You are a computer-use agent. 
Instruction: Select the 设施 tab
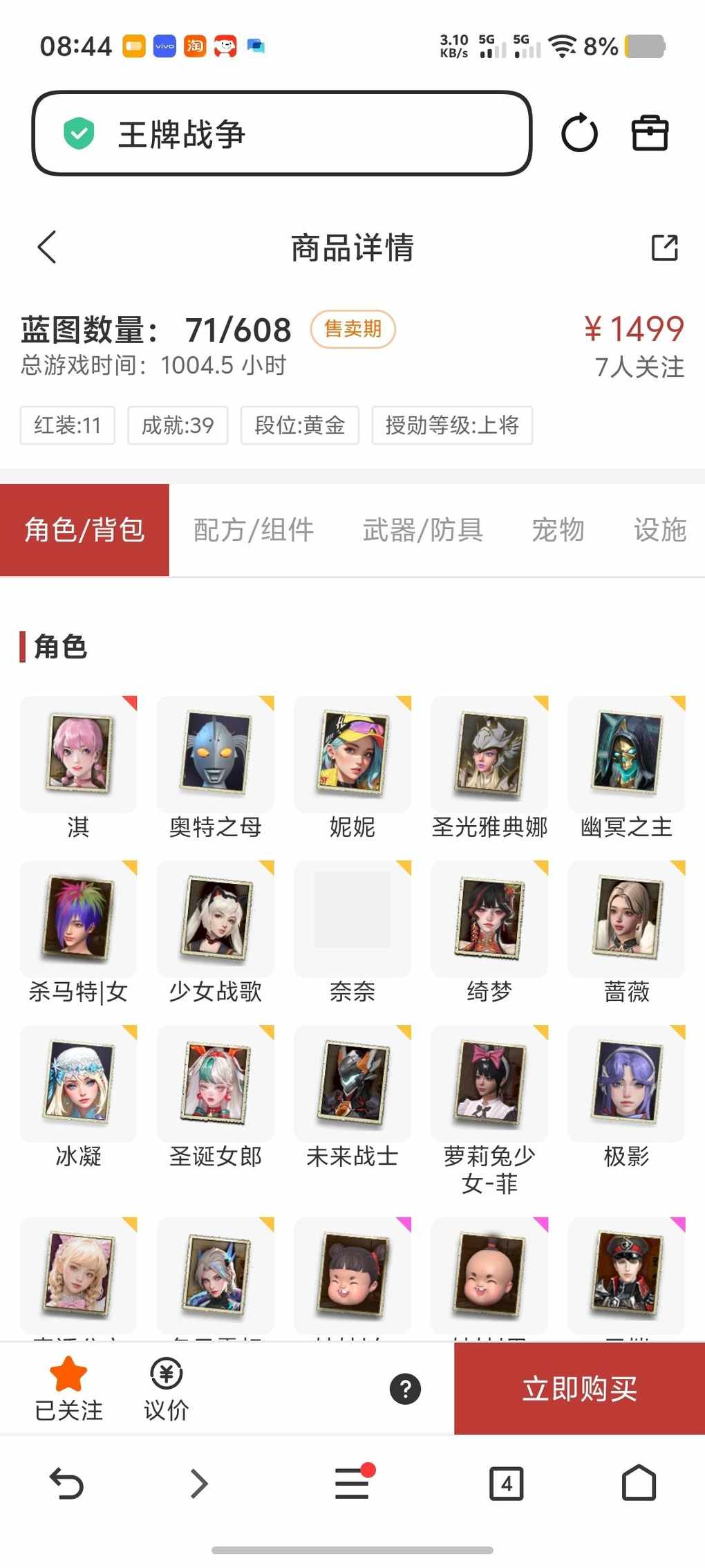(x=660, y=530)
